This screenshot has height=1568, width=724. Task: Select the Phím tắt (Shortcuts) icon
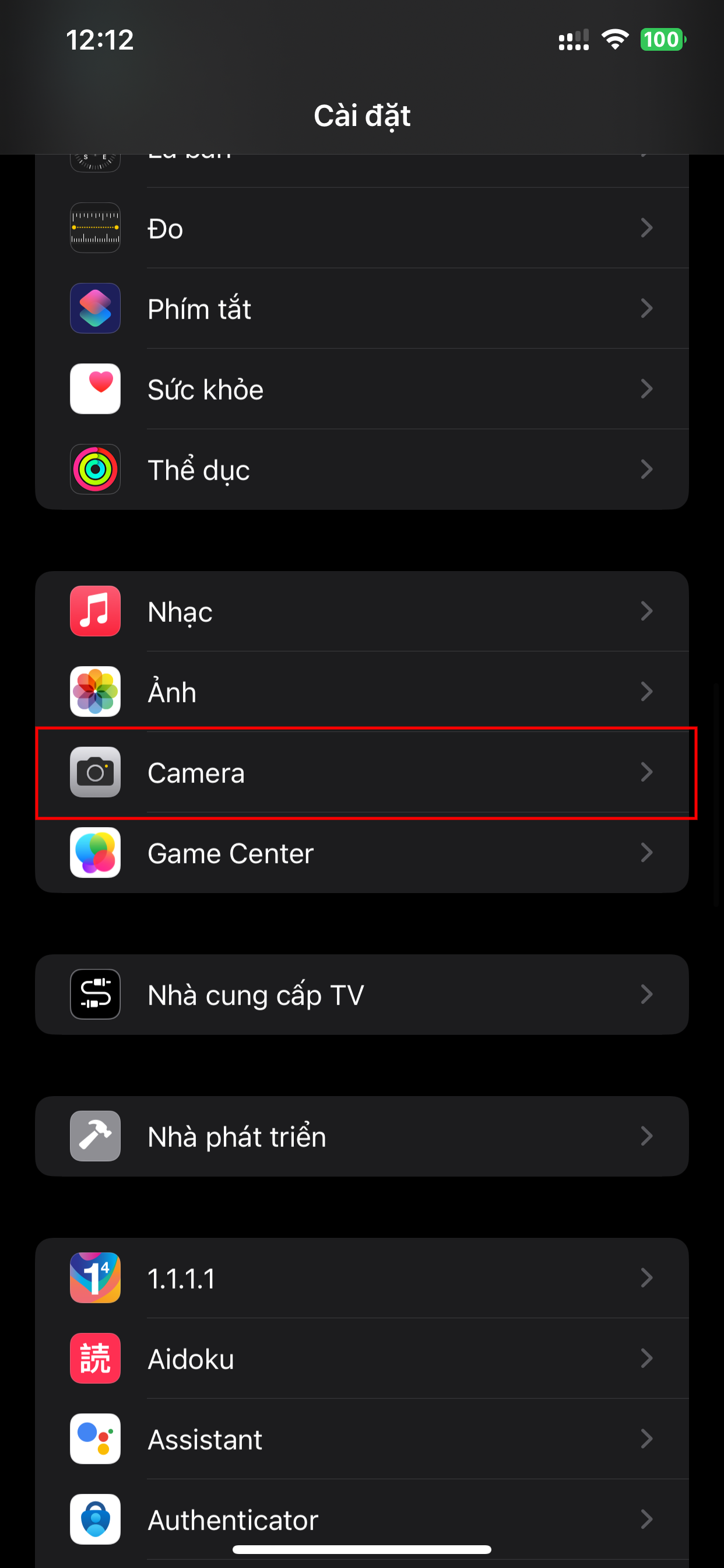click(95, 309)
